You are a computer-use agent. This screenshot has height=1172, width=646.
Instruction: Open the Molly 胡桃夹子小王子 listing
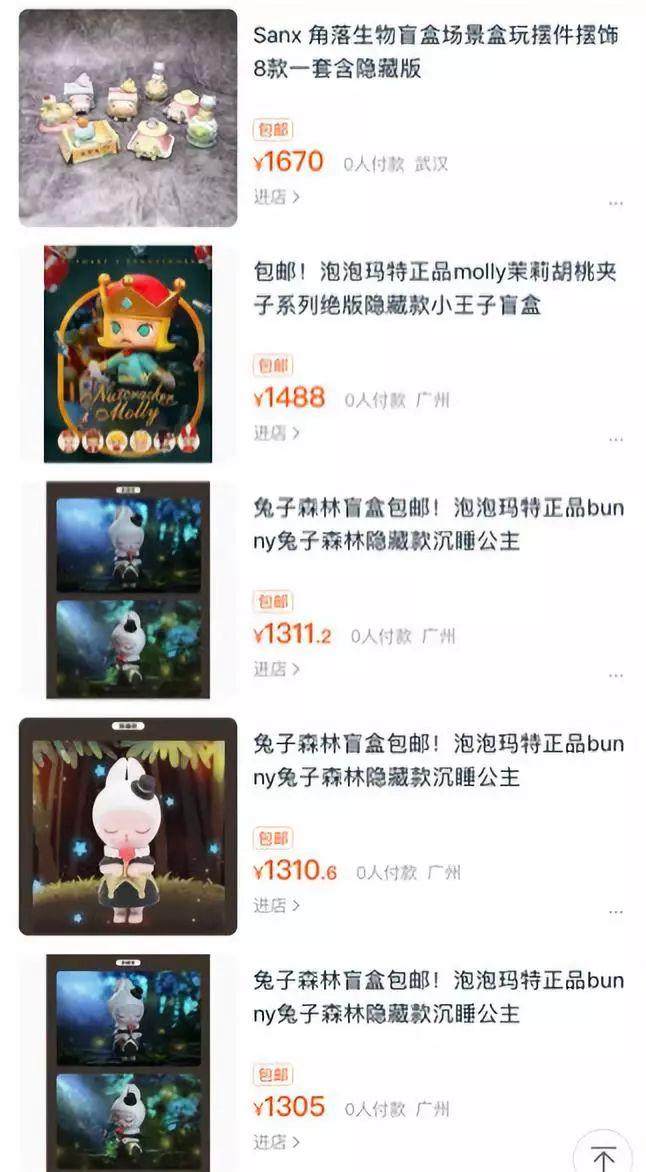click(x=436, y=288)
